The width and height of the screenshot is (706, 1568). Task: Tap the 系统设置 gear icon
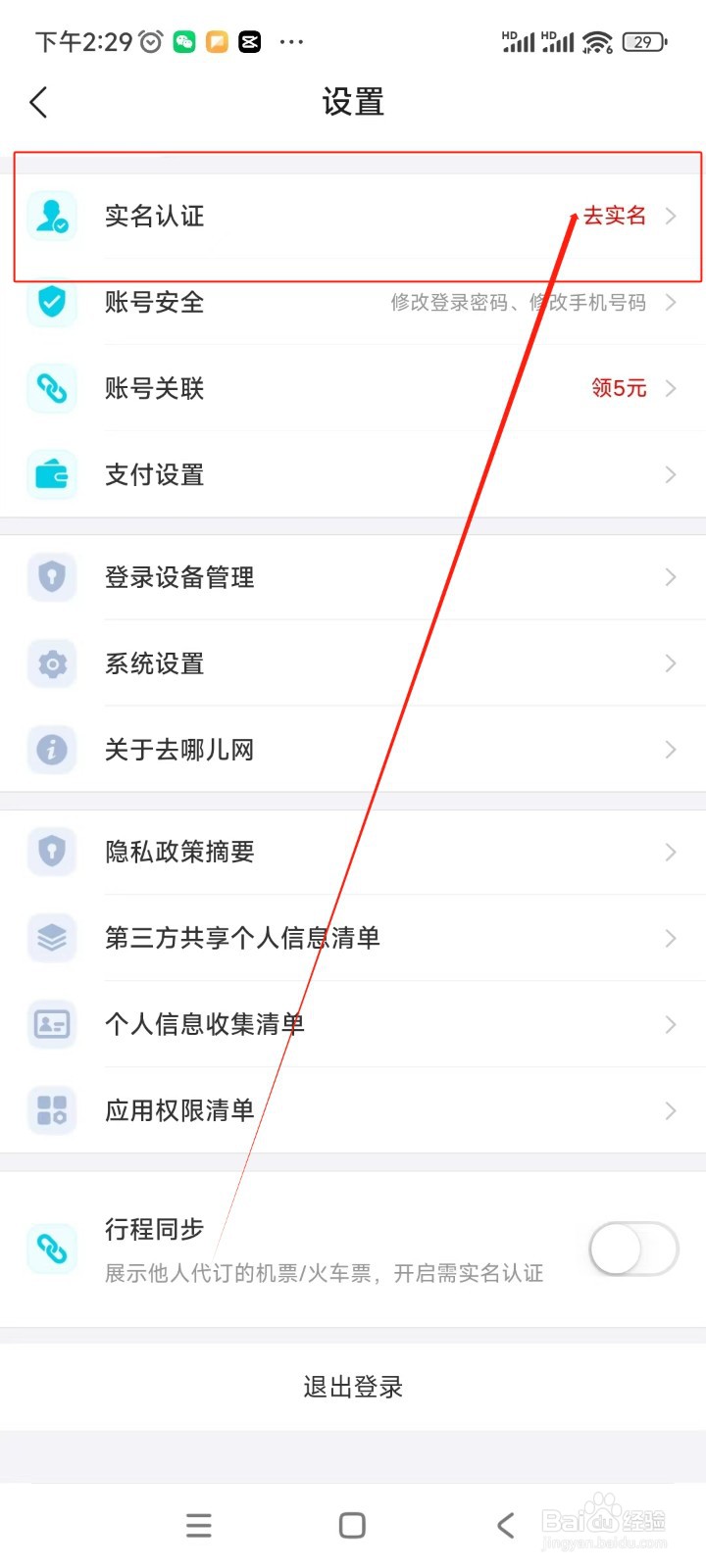51,663
